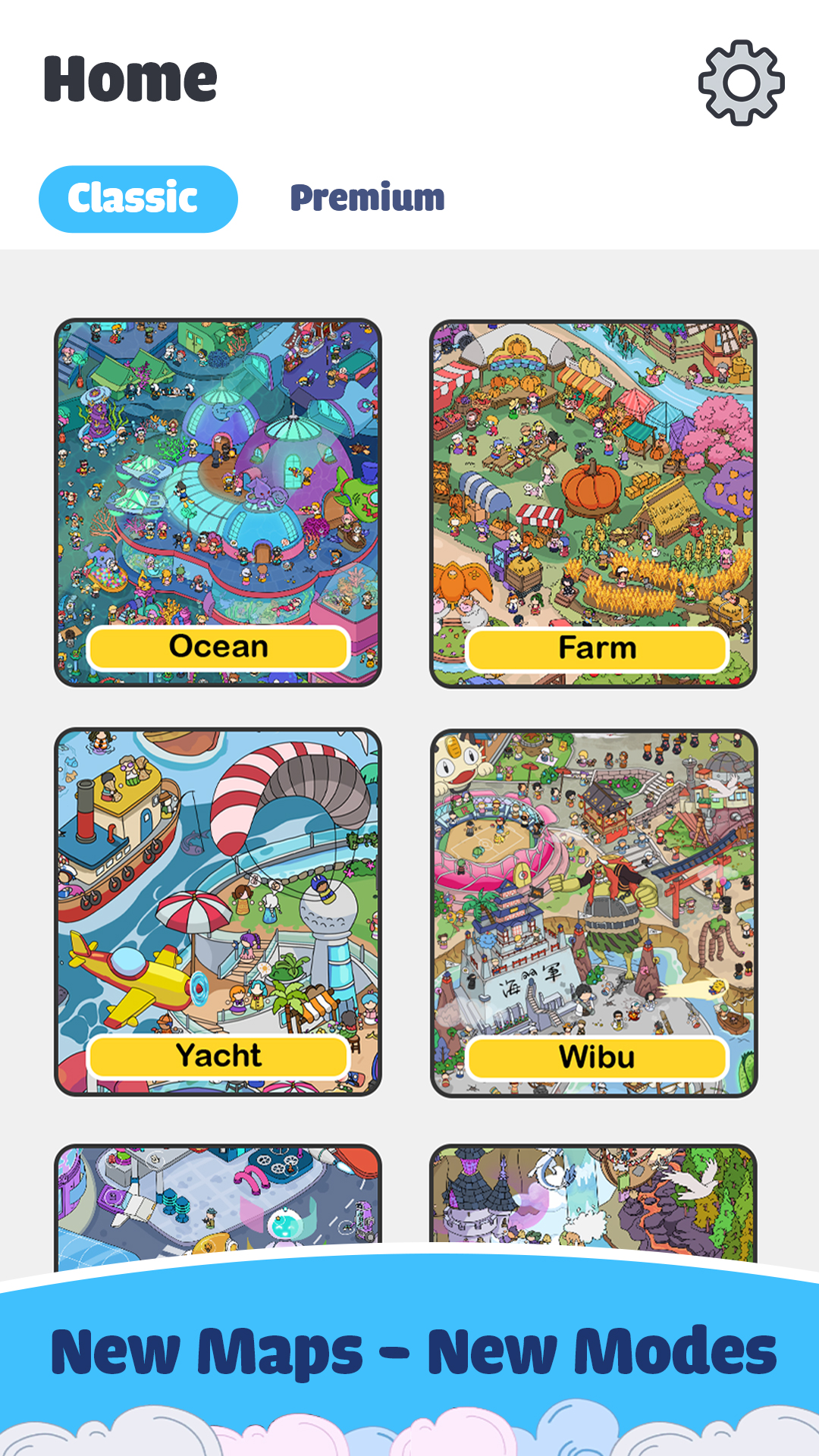Viewport: 819px width, 1456px height.
Task: Select the Classic tab
Action: [x=138, y=199]
